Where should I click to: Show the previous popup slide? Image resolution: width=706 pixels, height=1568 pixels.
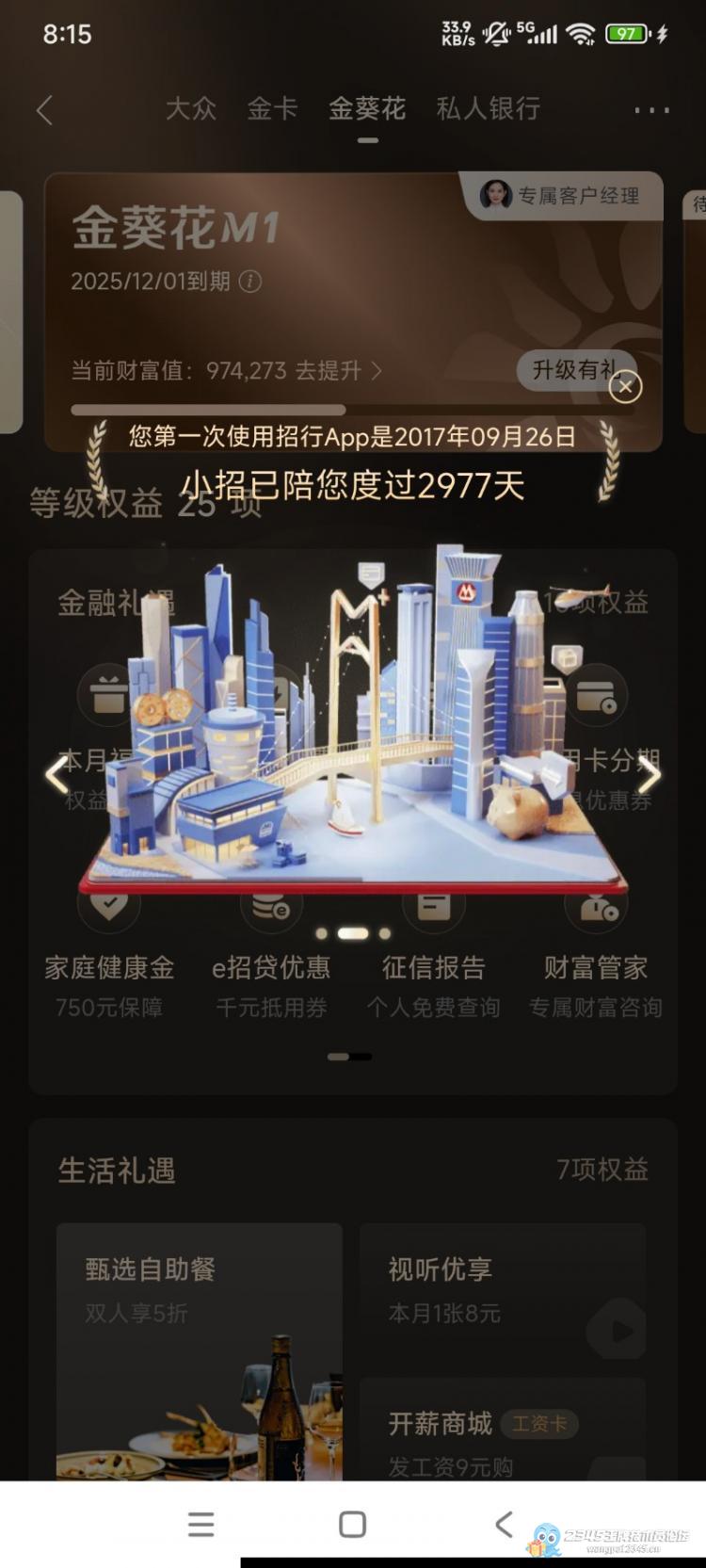[57, 775]
